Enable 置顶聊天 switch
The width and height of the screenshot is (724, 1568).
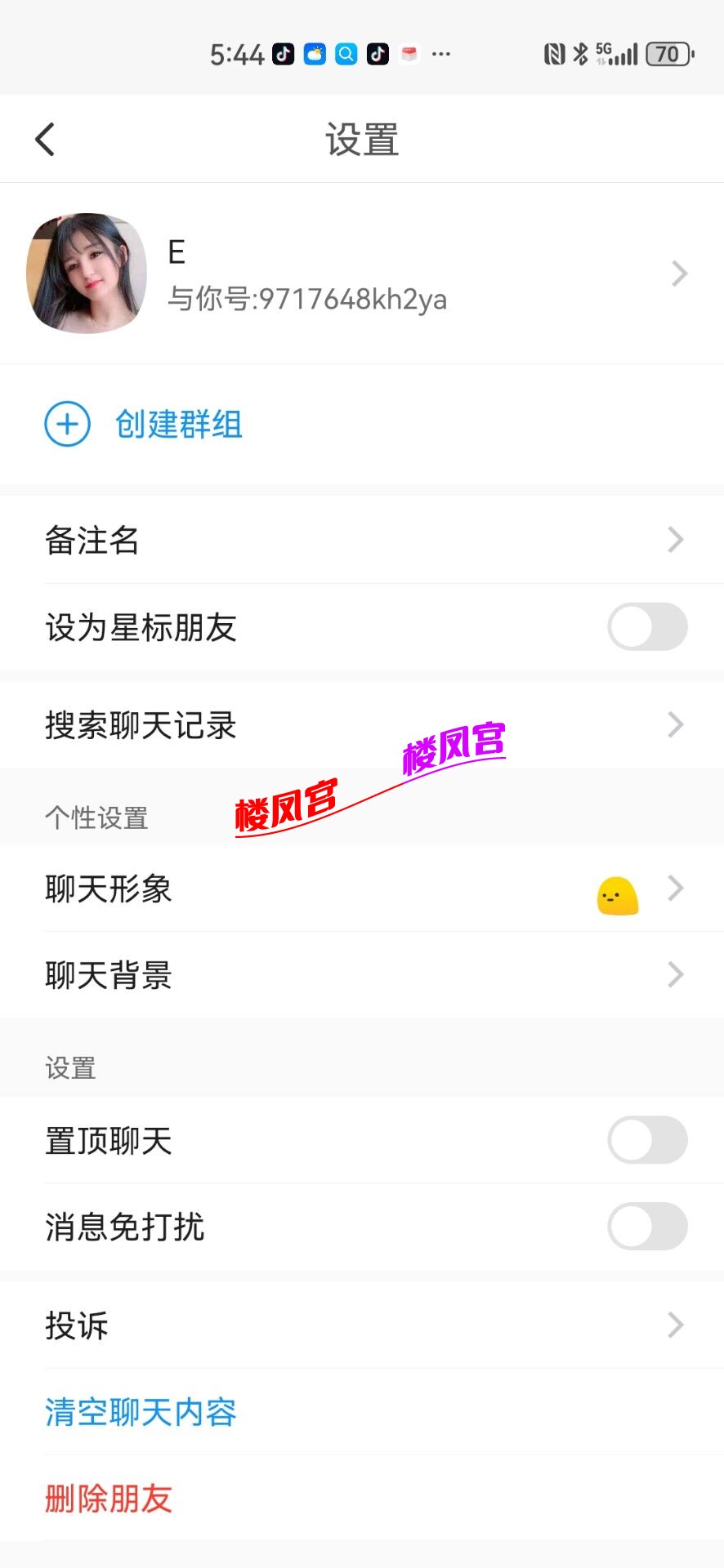[x=647, y=1140]
